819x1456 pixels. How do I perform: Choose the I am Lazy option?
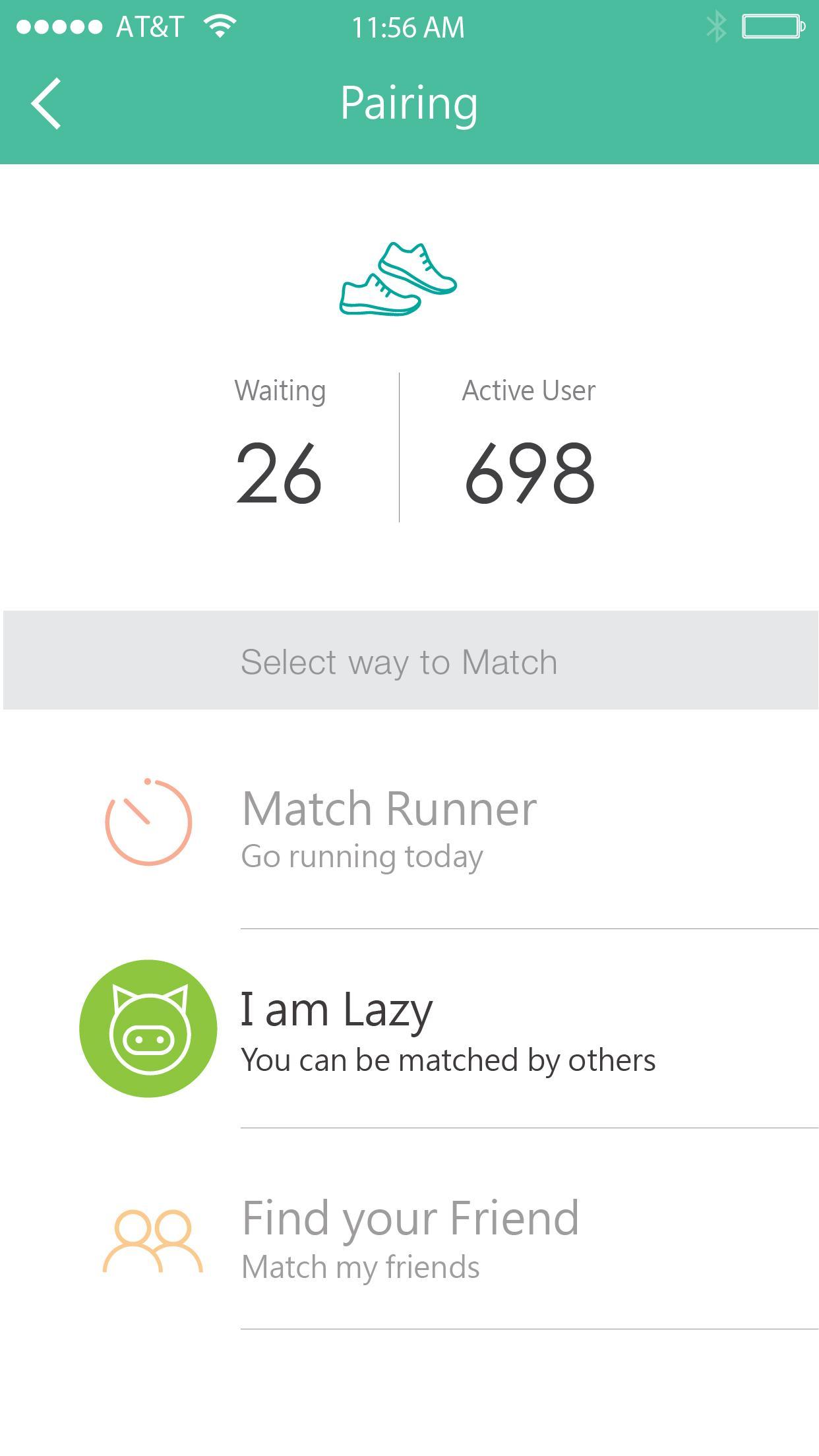click(x=396, y=1029)
